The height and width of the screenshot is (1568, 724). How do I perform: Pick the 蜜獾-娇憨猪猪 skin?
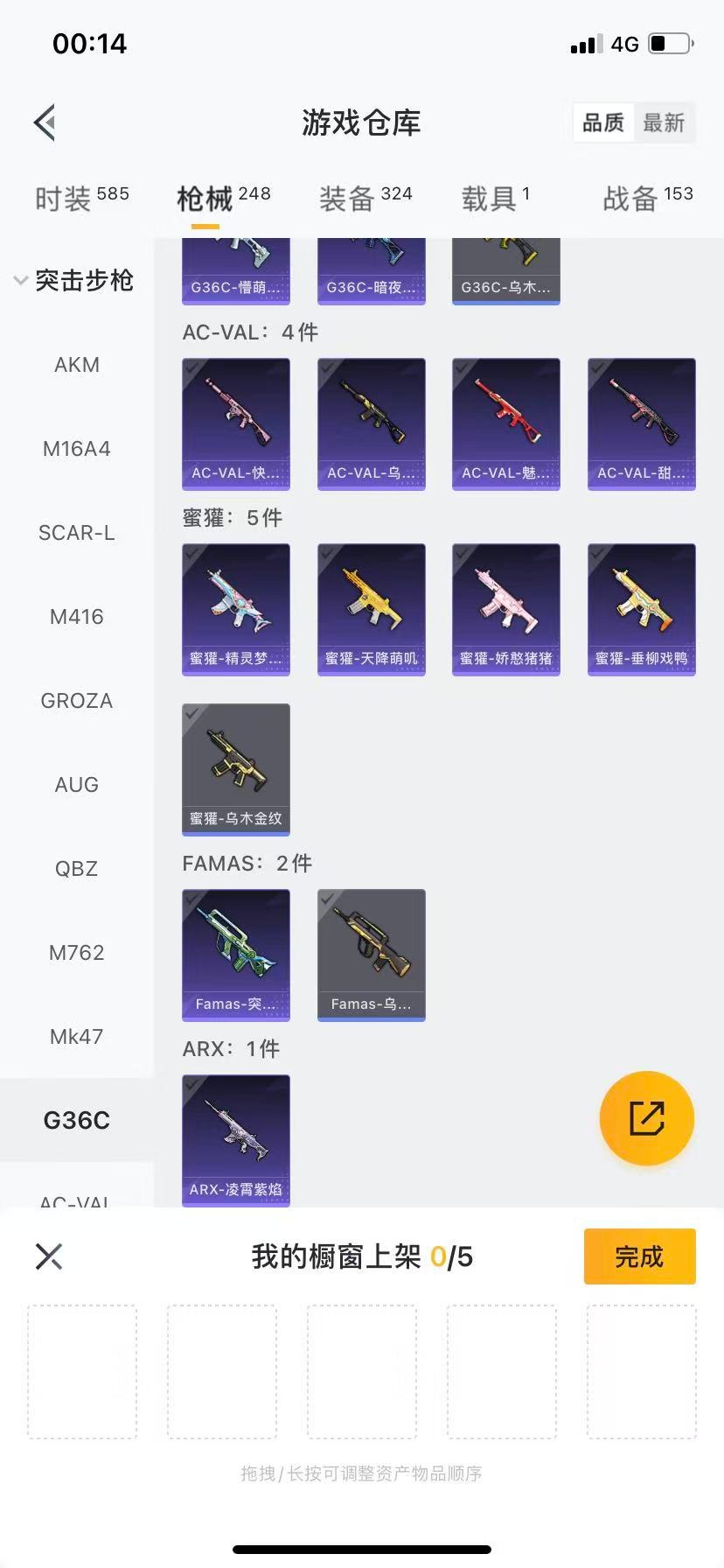(506, 609)
